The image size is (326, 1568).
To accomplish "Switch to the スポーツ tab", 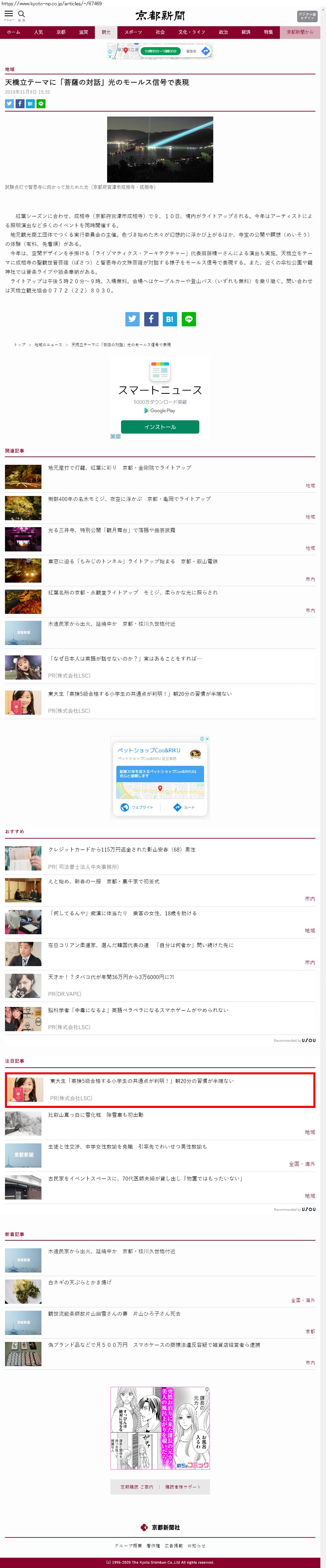I will click(x=133, y=32).
